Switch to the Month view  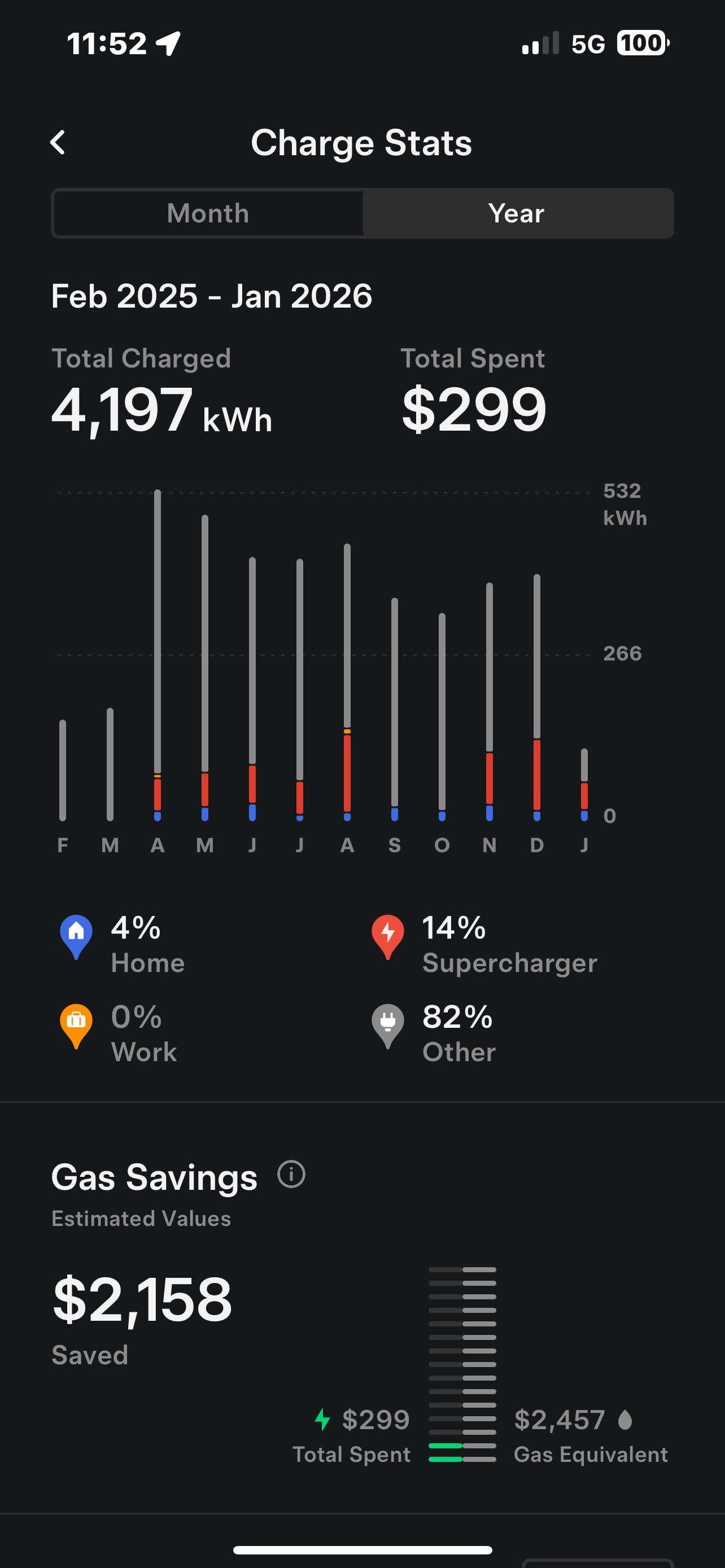208,214
